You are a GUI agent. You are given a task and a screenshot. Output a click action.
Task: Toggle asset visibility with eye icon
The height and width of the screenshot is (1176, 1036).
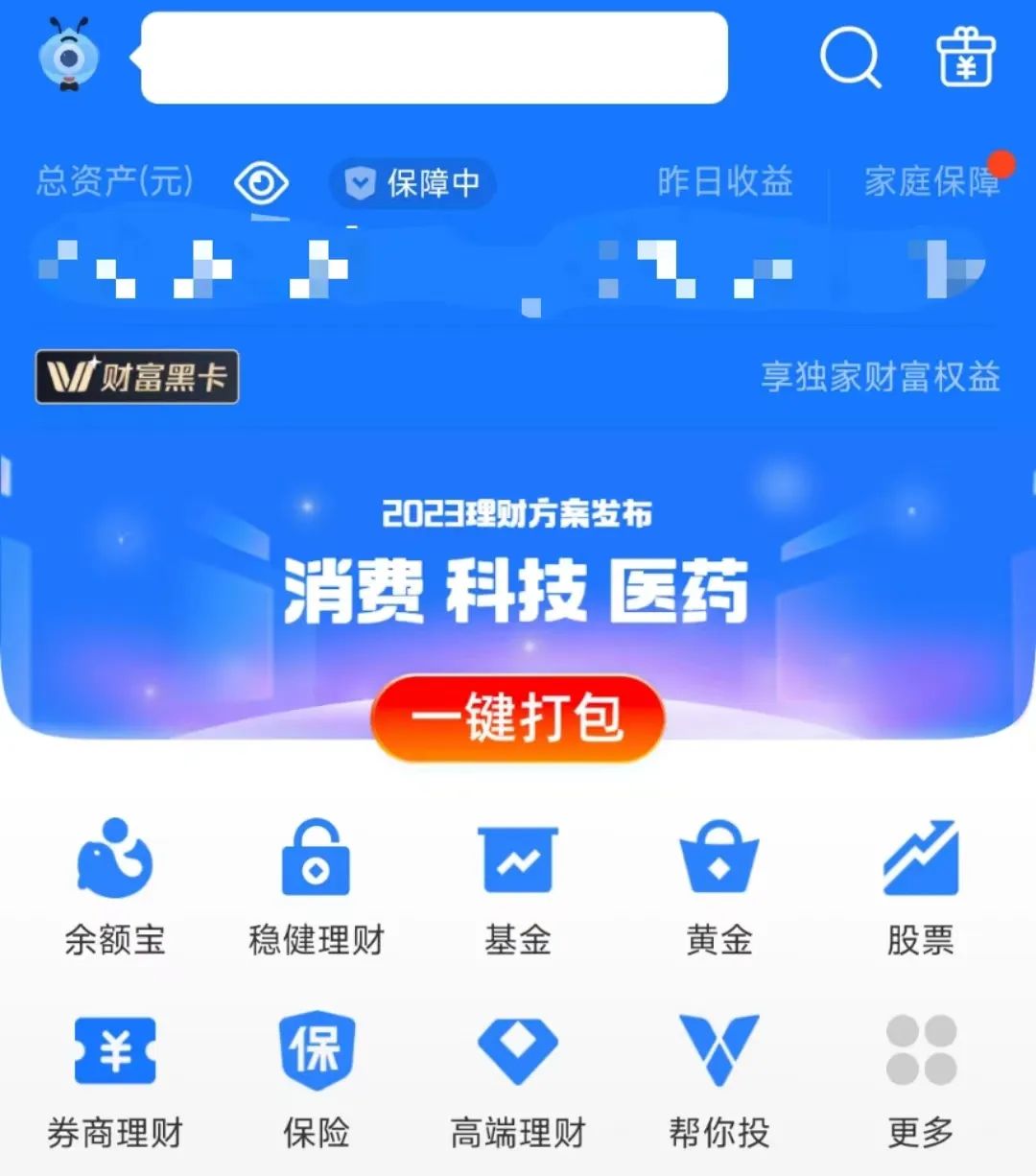pos(261,183)
